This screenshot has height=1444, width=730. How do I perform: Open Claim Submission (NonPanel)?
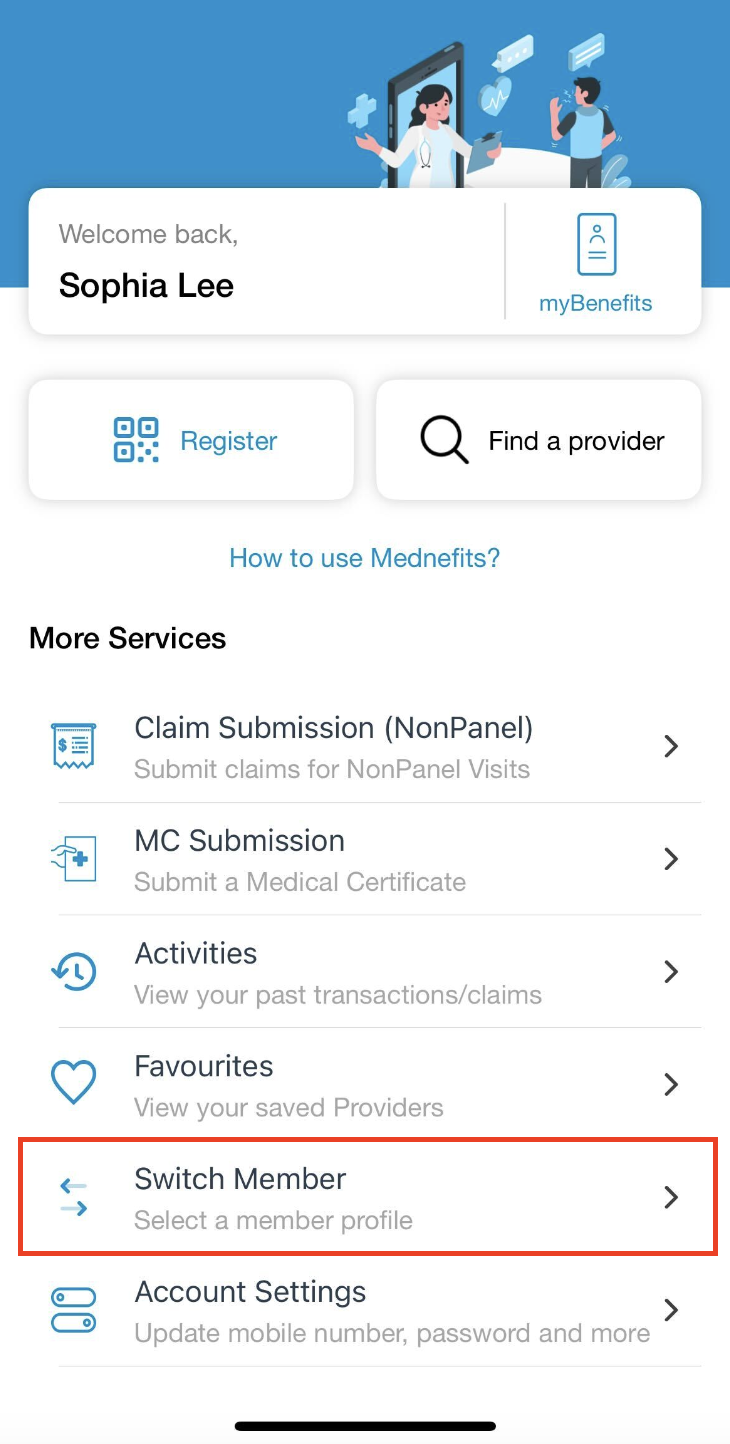pos(365,746)
